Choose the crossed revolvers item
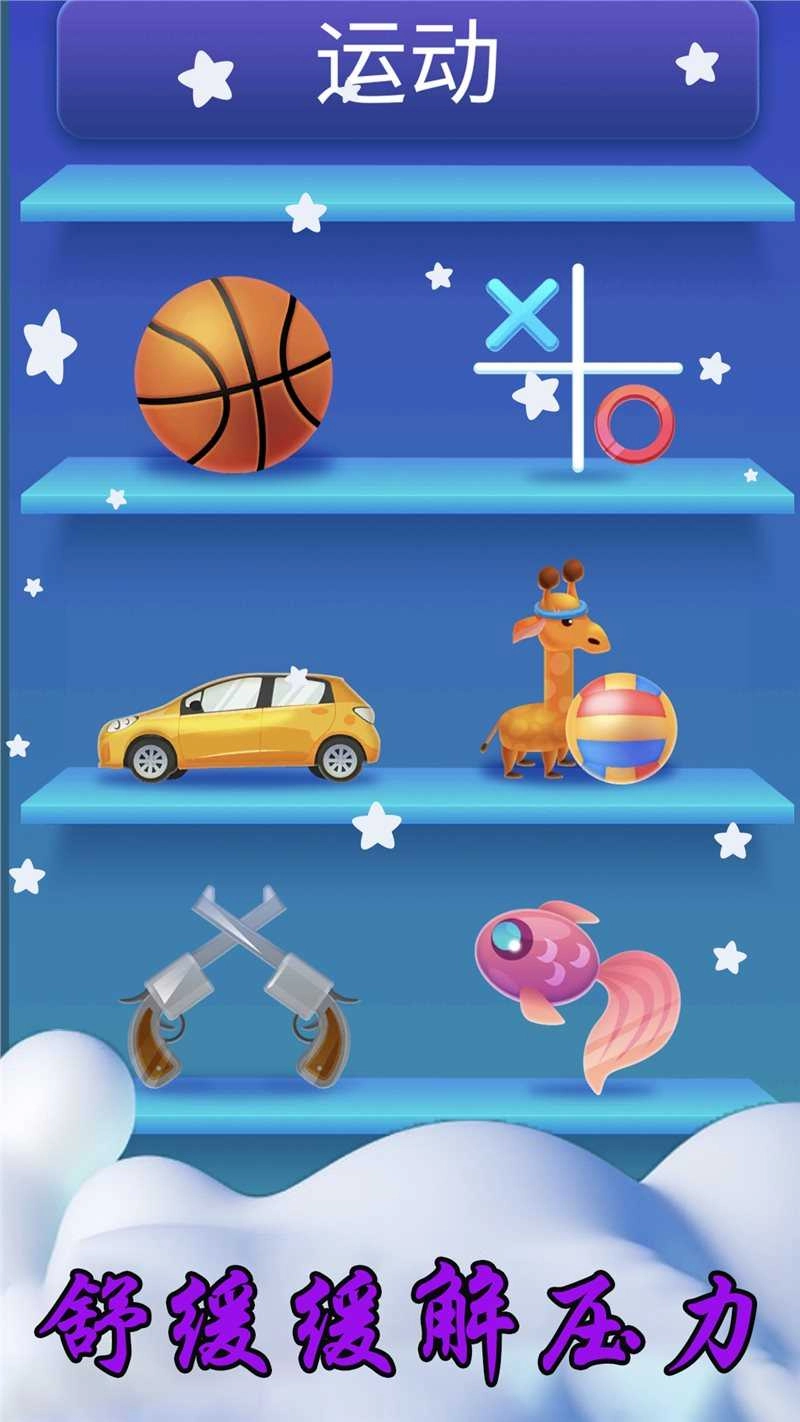 tap(238, 987)
